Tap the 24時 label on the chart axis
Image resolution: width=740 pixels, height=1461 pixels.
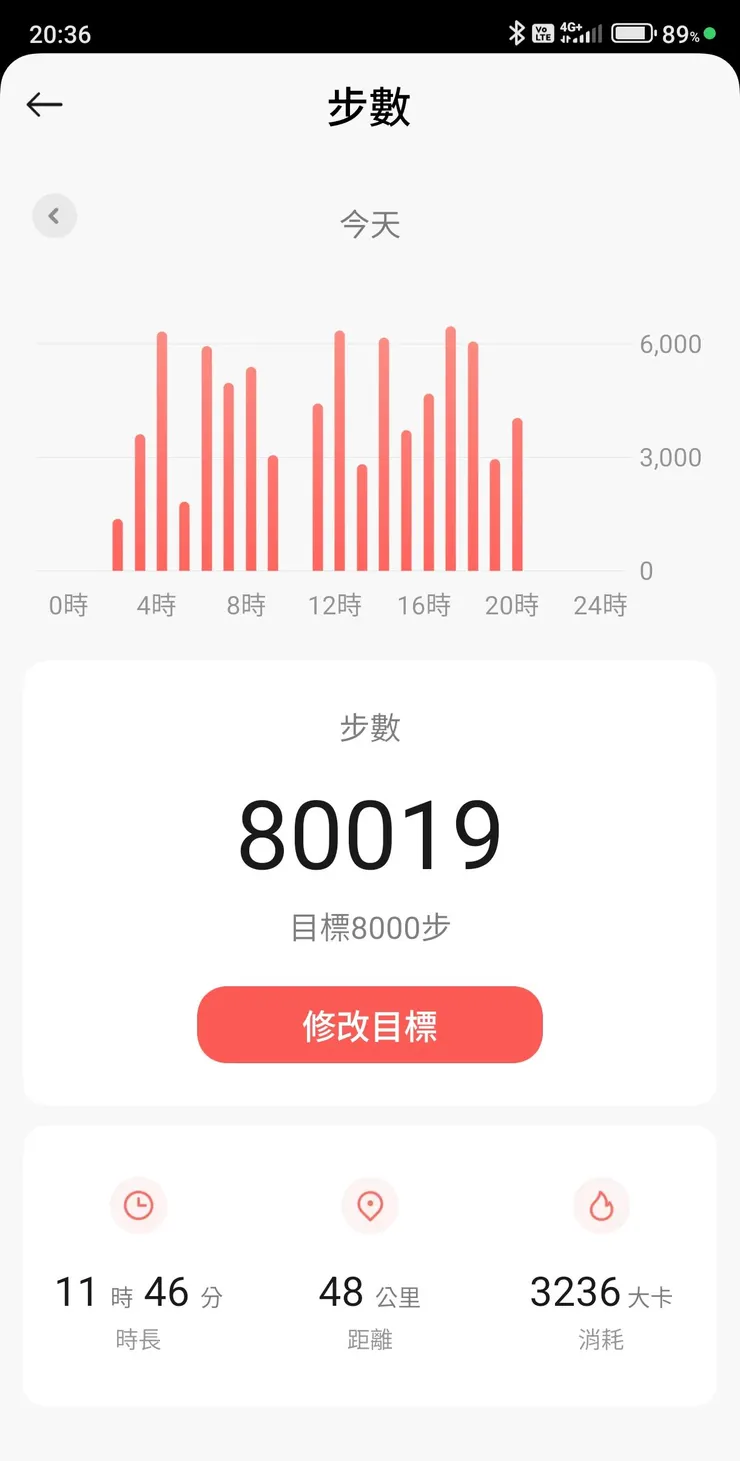click(600, 605)
